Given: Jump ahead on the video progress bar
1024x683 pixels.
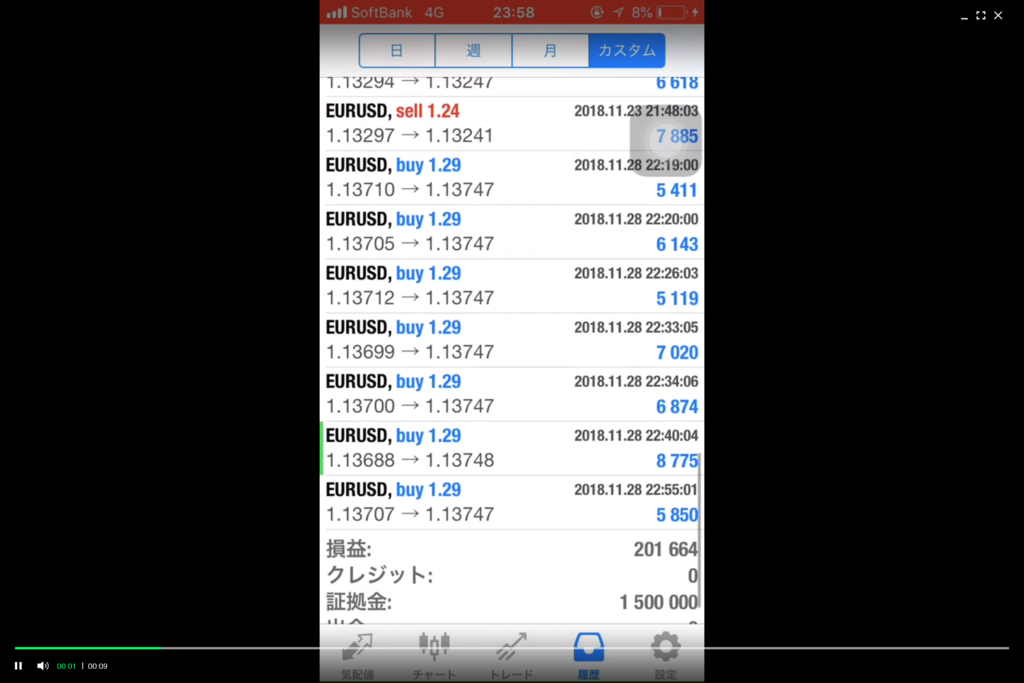Looking at the screenshot, I should pos(600,648).
